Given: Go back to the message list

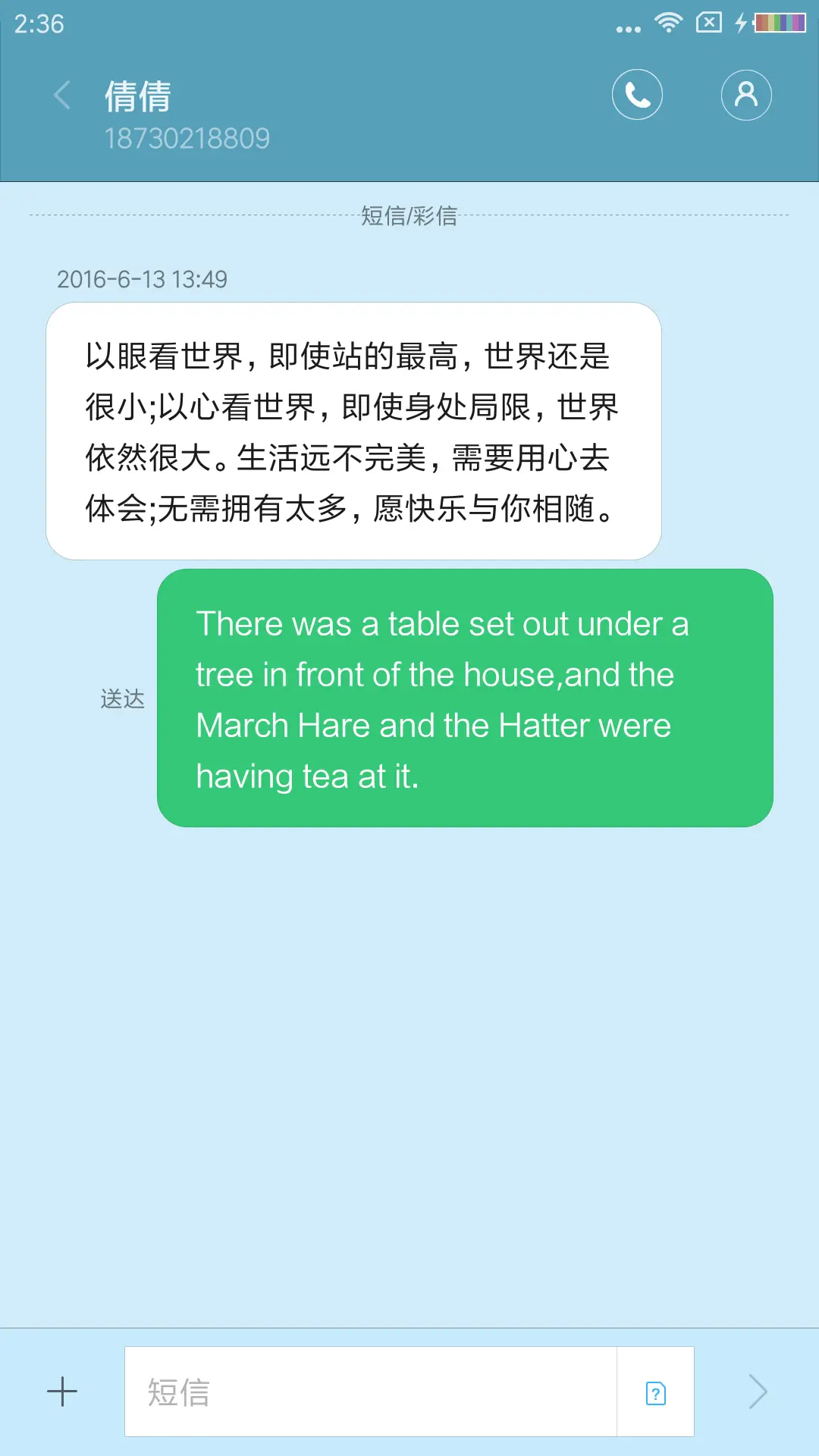Looking at the screenshot, I should tap(62, 96).
